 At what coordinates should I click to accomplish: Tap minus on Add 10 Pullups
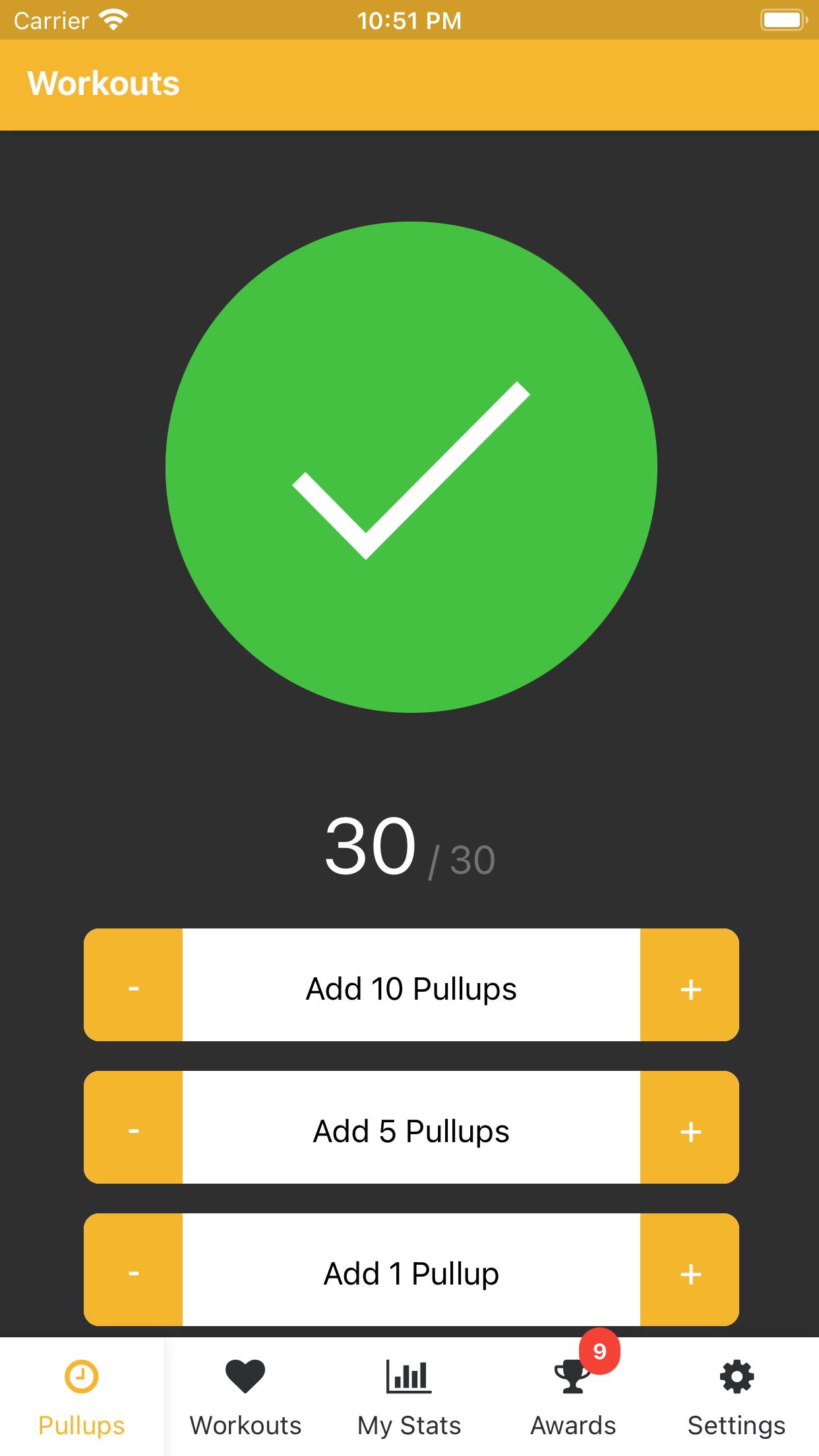tap(133, 985)
